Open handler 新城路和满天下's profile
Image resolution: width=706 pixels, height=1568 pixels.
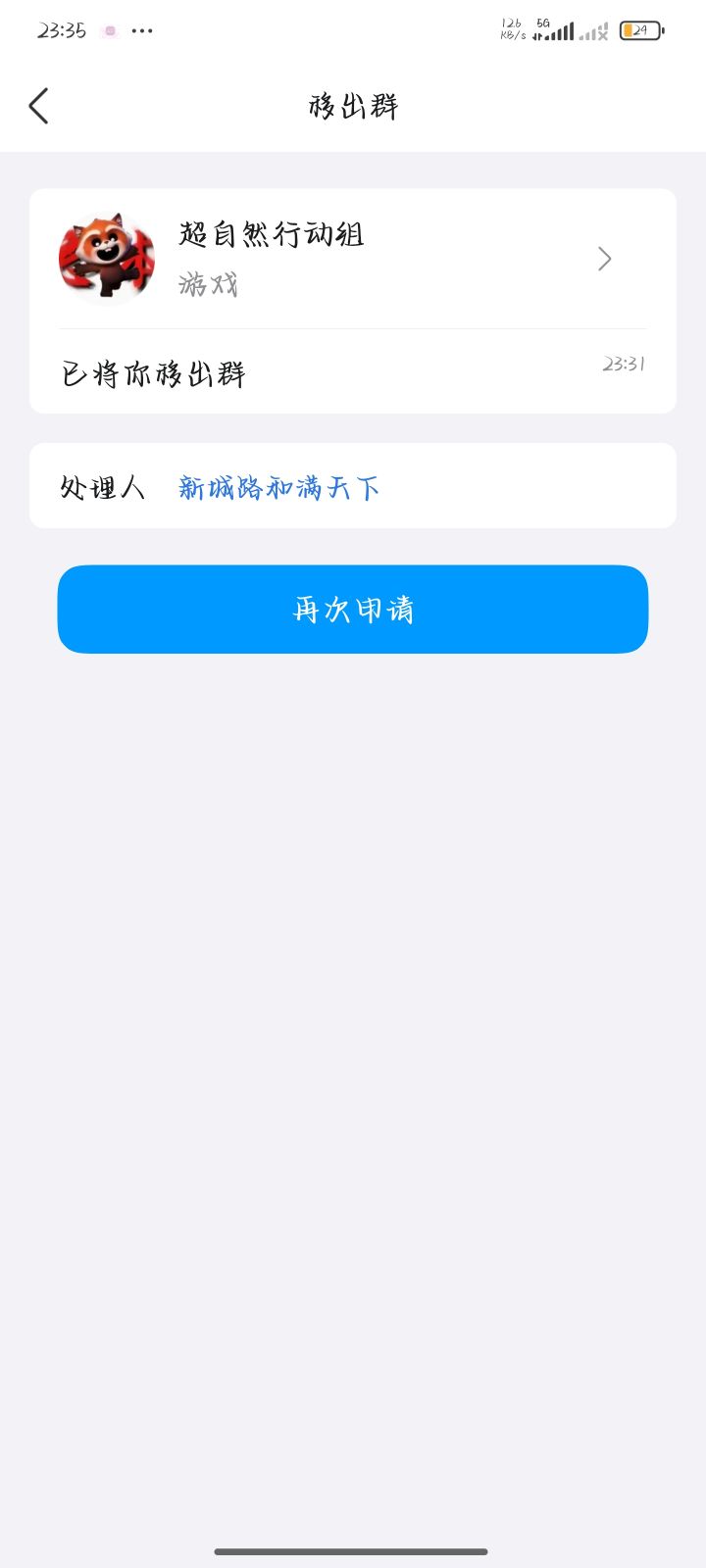point(278,487)
